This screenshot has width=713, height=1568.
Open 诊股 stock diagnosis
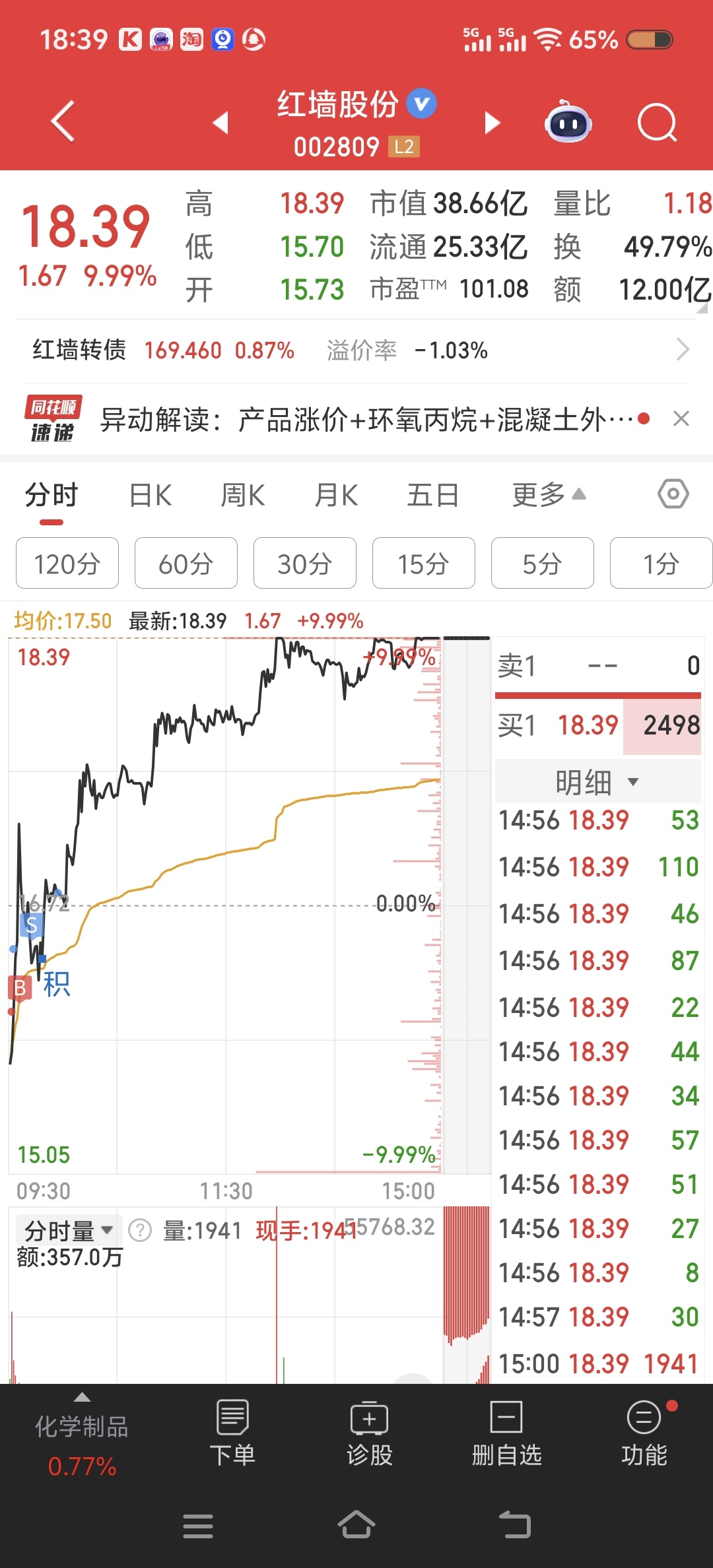tap(370, 1433)
